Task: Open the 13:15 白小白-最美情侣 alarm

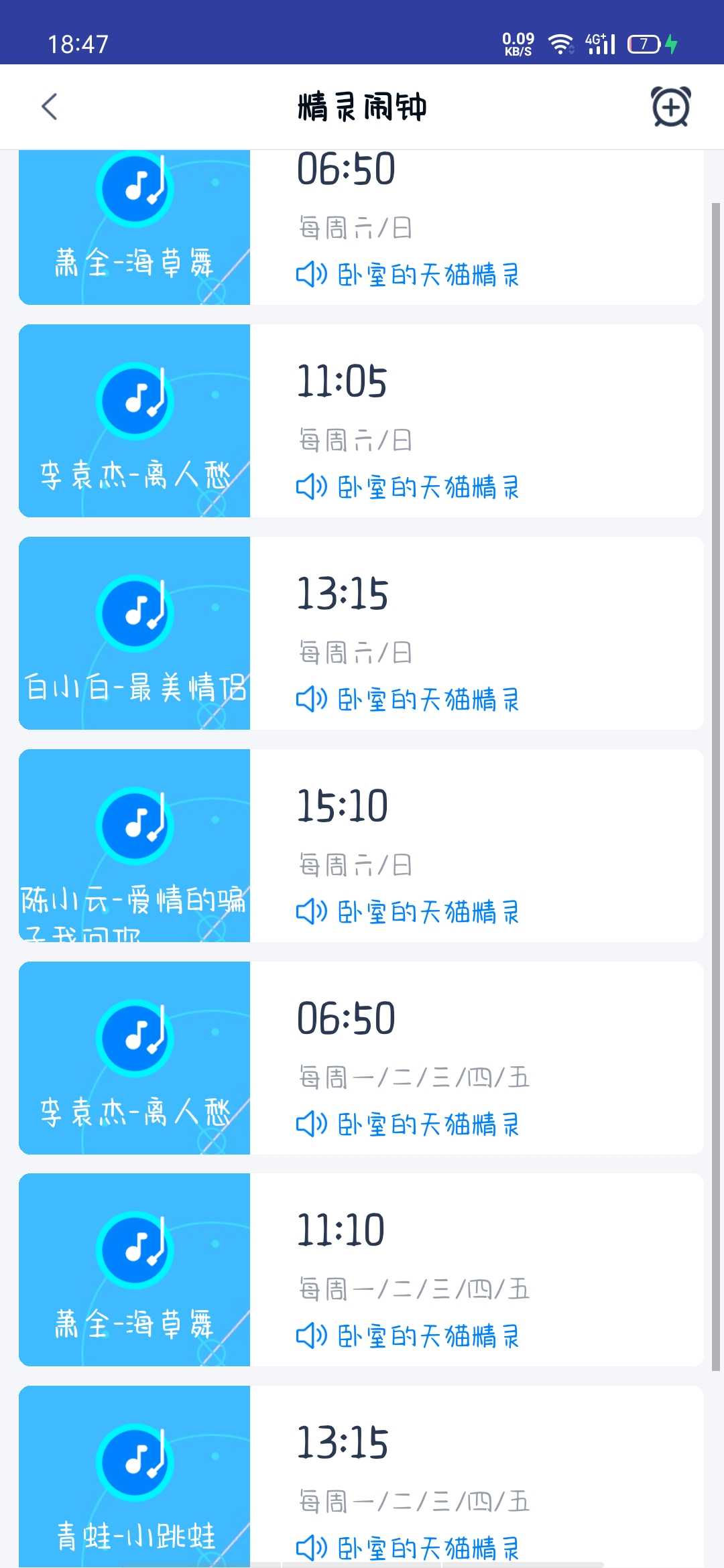Action: pyautogui.click(x=361, y=633)
